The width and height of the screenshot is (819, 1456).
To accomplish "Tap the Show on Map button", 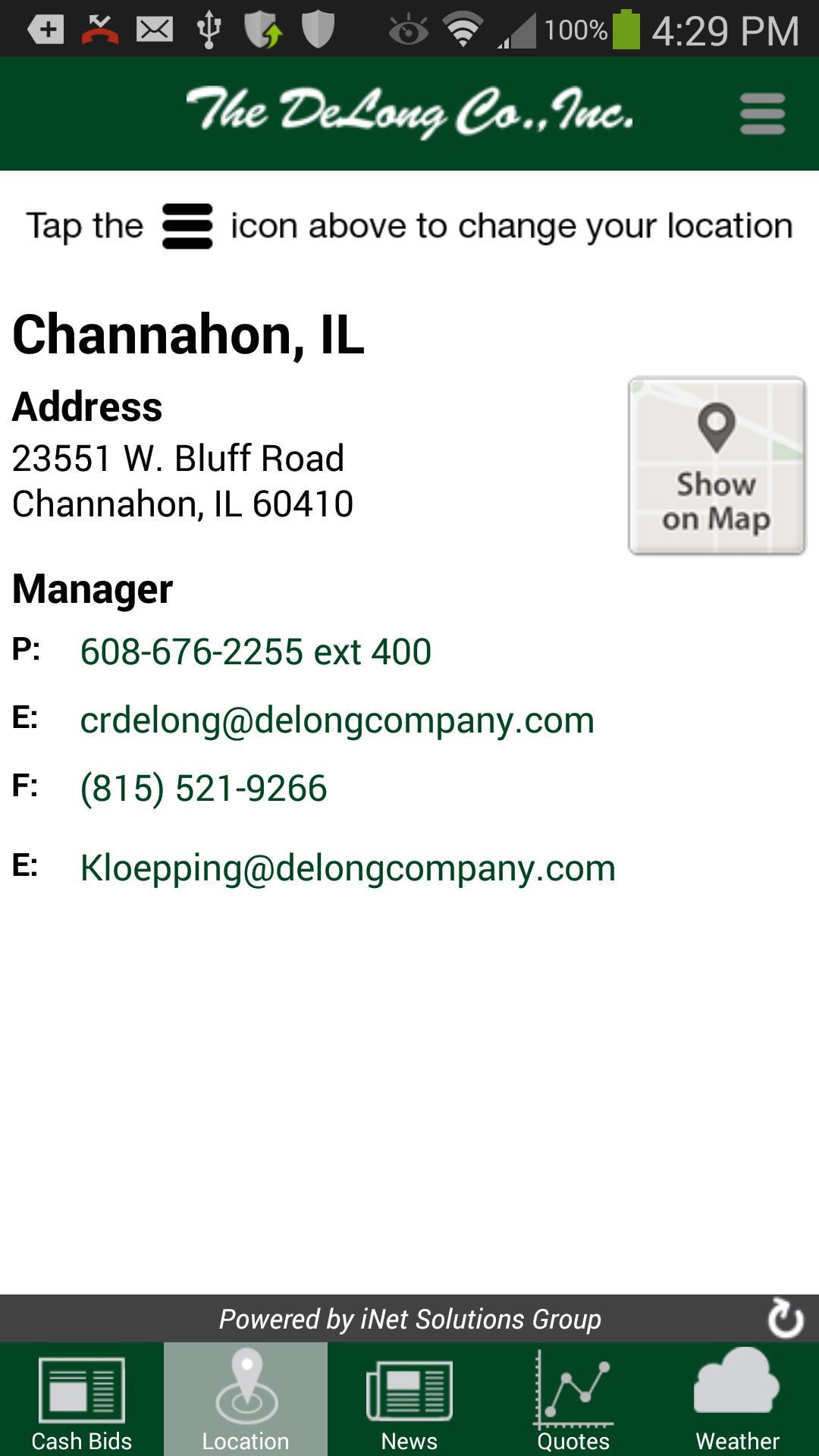I will (717, 466).
